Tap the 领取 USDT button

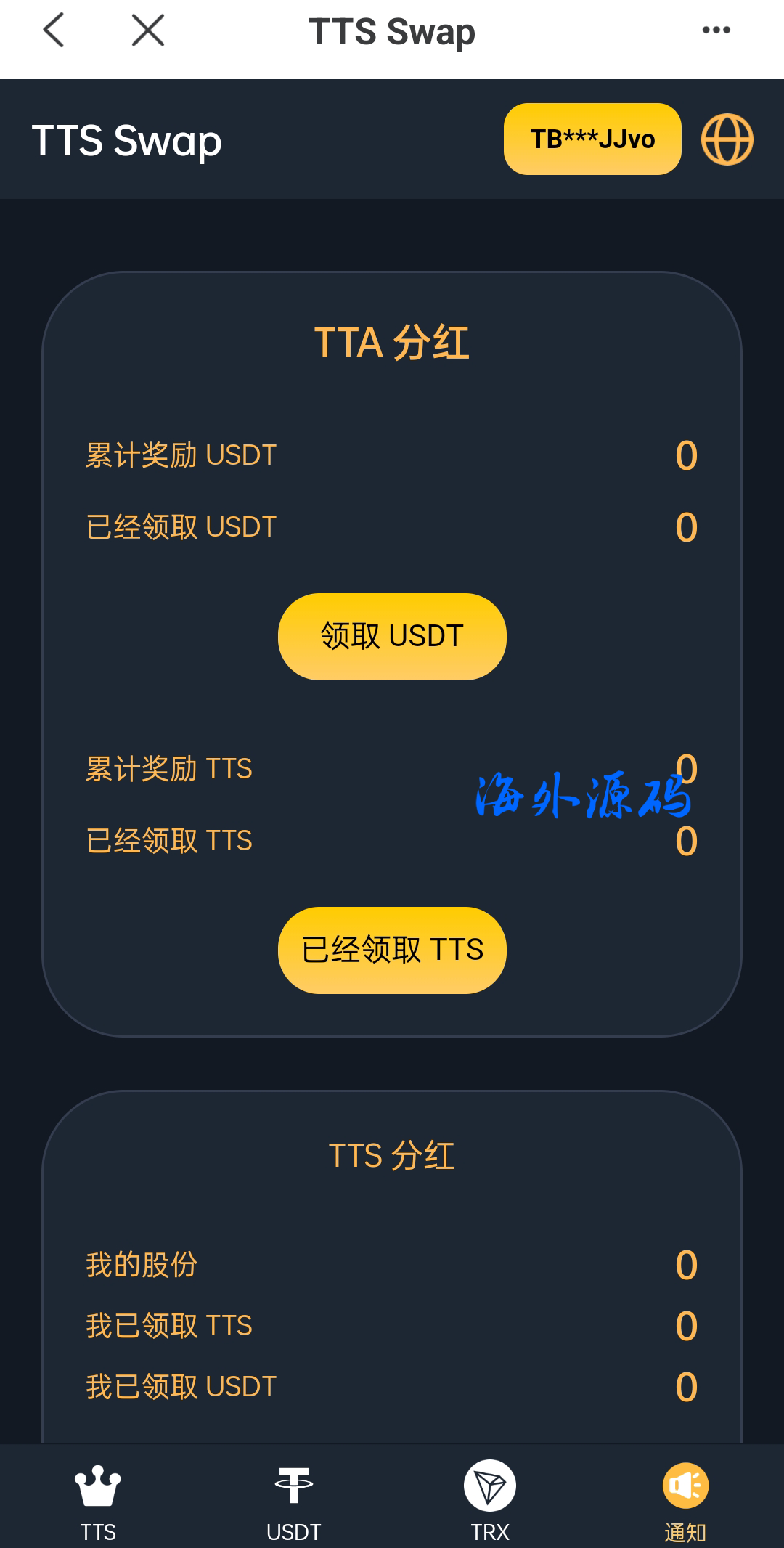tap(392, 637)
